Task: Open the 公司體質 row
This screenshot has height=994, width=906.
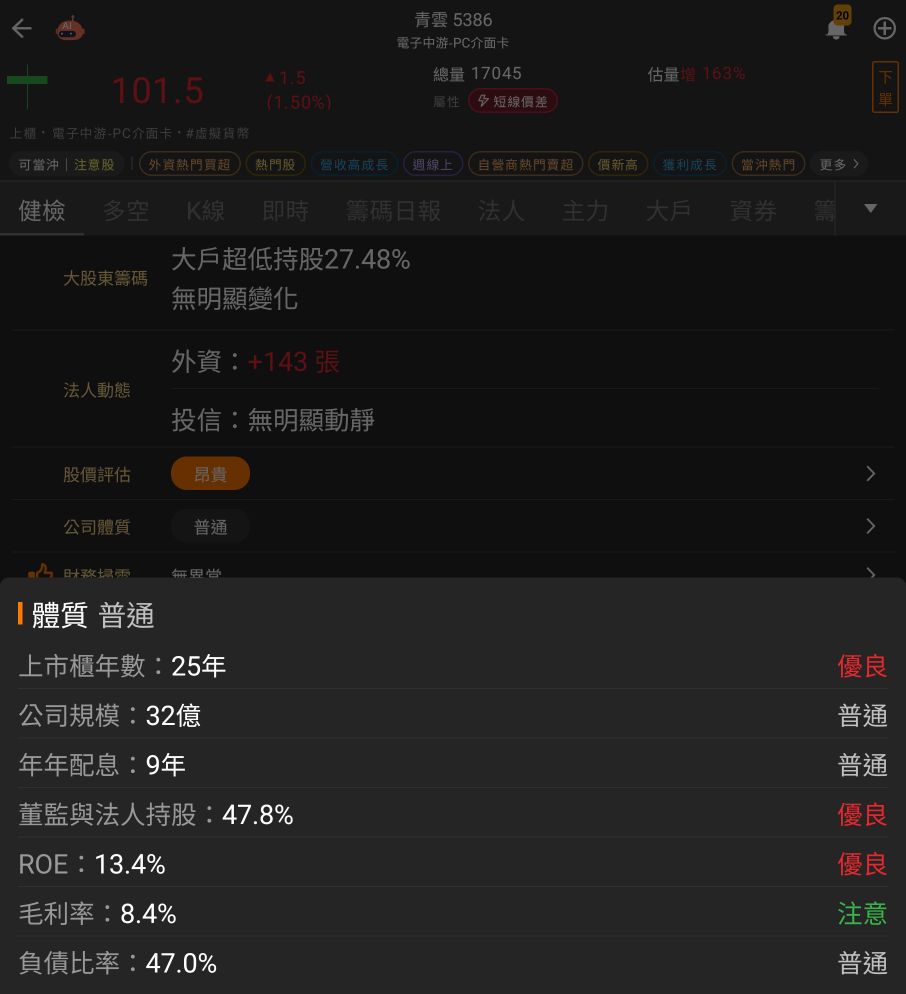Action: point(453,526)
